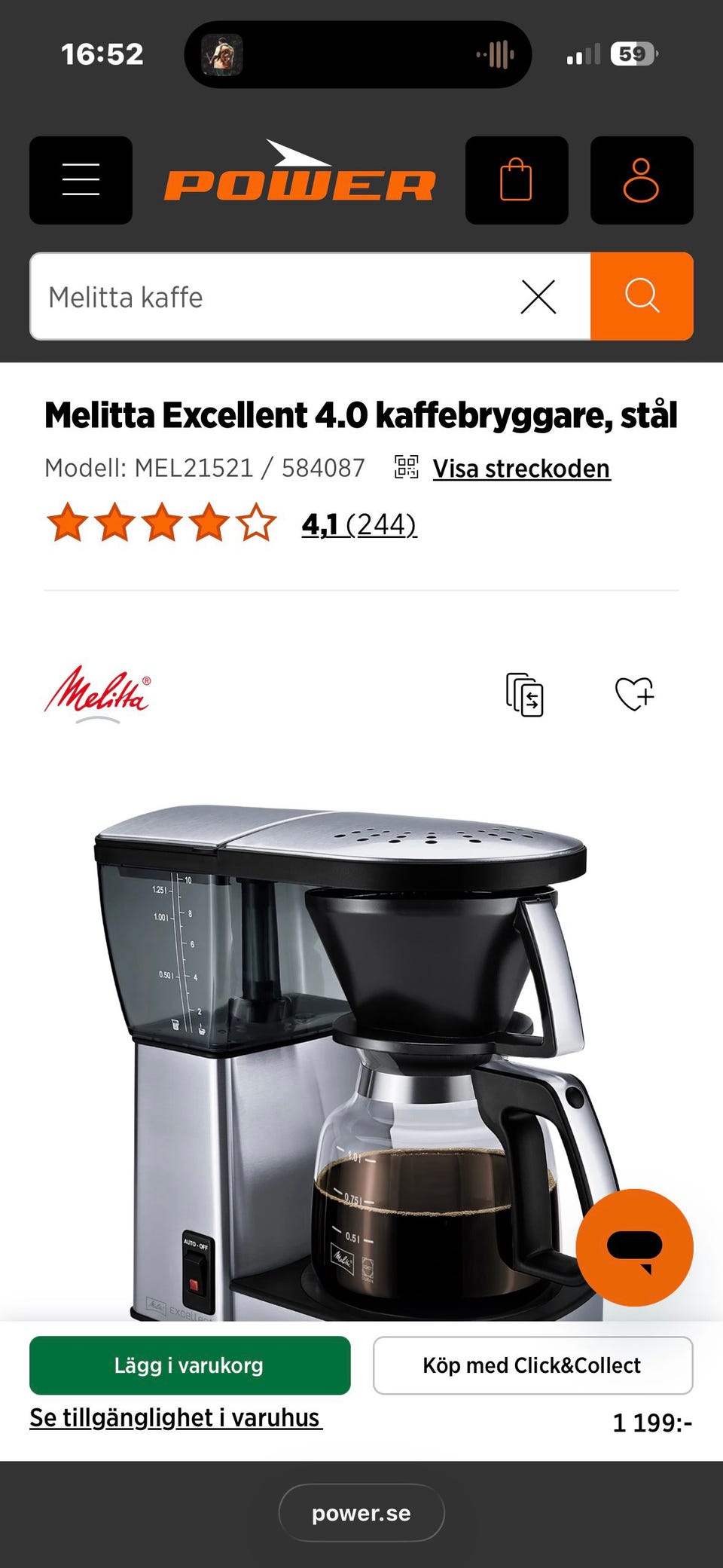Open the user account icon
This screenshot has height=1568, width=723.
[x=642, y=180]
